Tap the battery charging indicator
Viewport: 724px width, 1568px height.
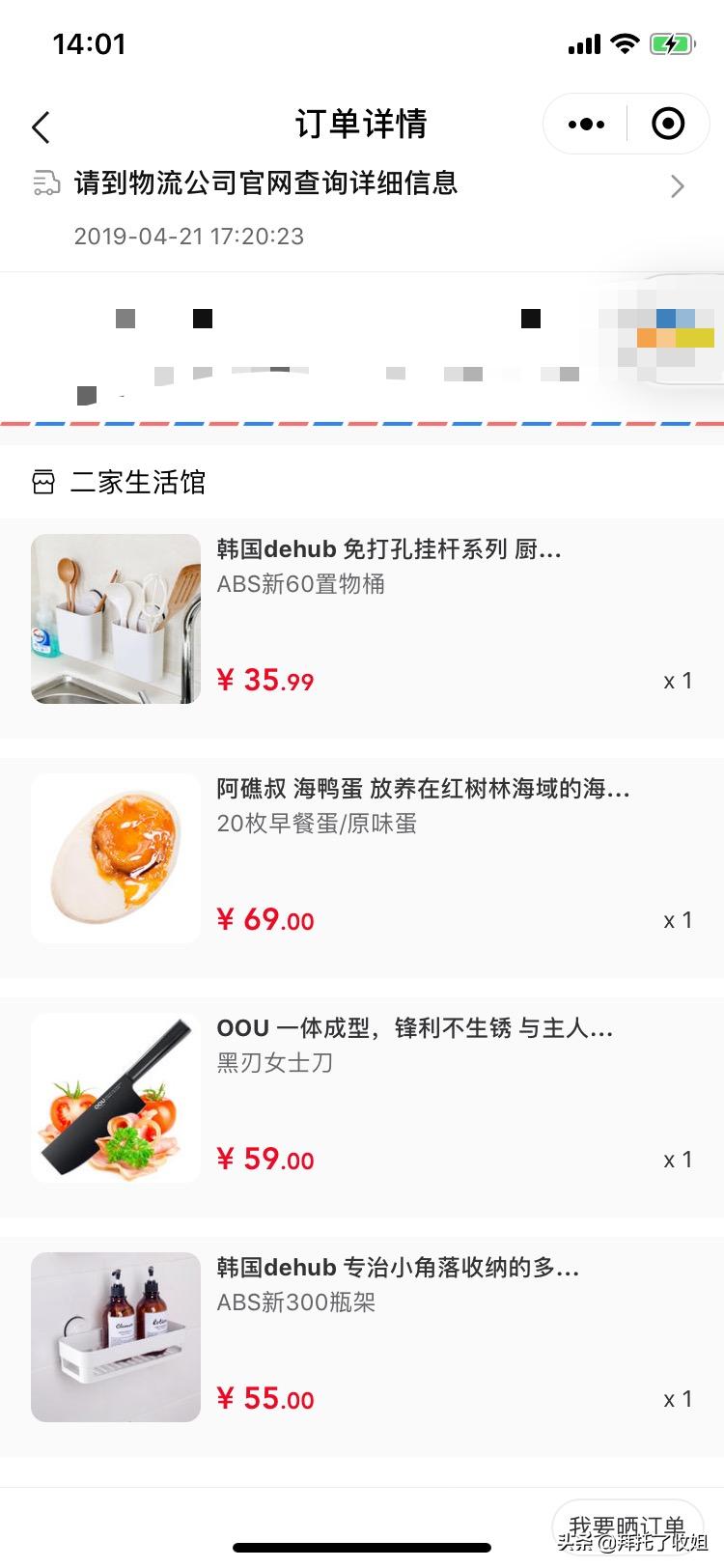[x=674, y=42]
